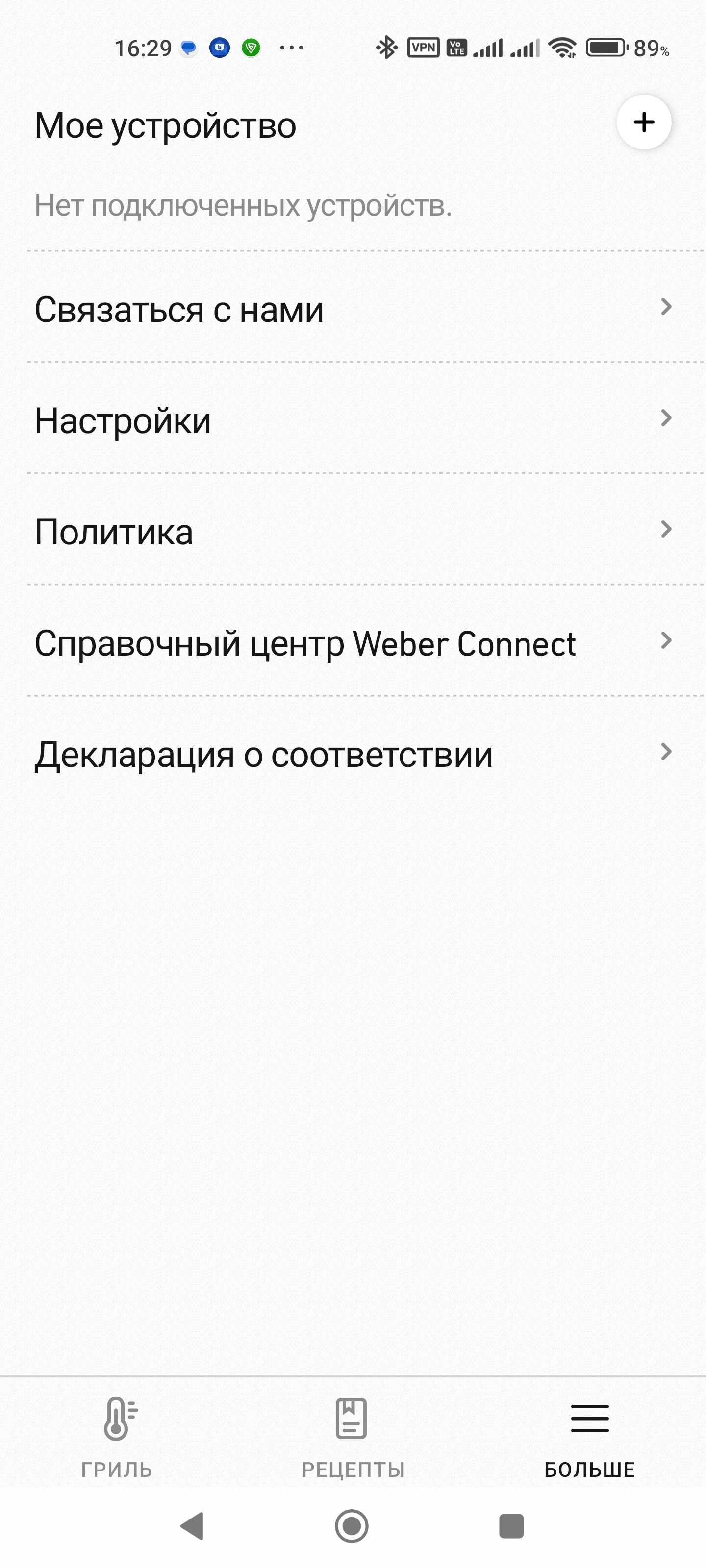Select the Больше tab
The height and width of the screenshot is (1568, 706).
(589, 1437)
